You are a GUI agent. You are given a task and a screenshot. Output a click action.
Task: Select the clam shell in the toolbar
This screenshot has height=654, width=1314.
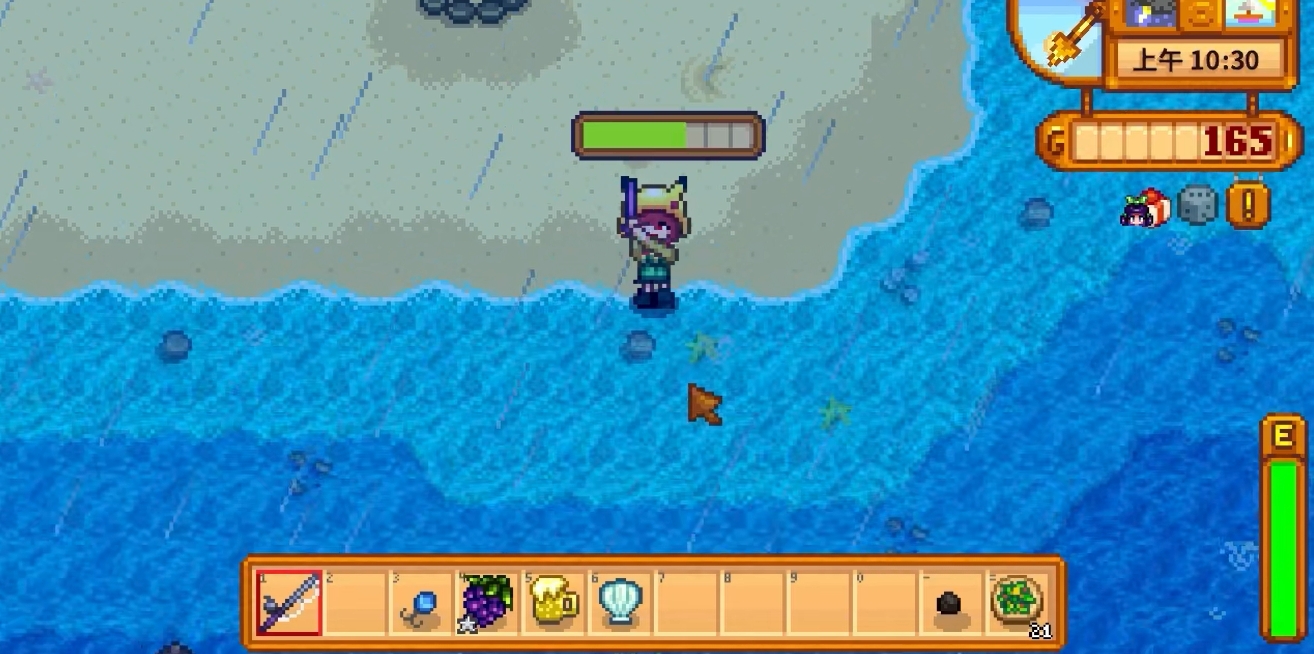pyautogui.click(x=620, y=603)
